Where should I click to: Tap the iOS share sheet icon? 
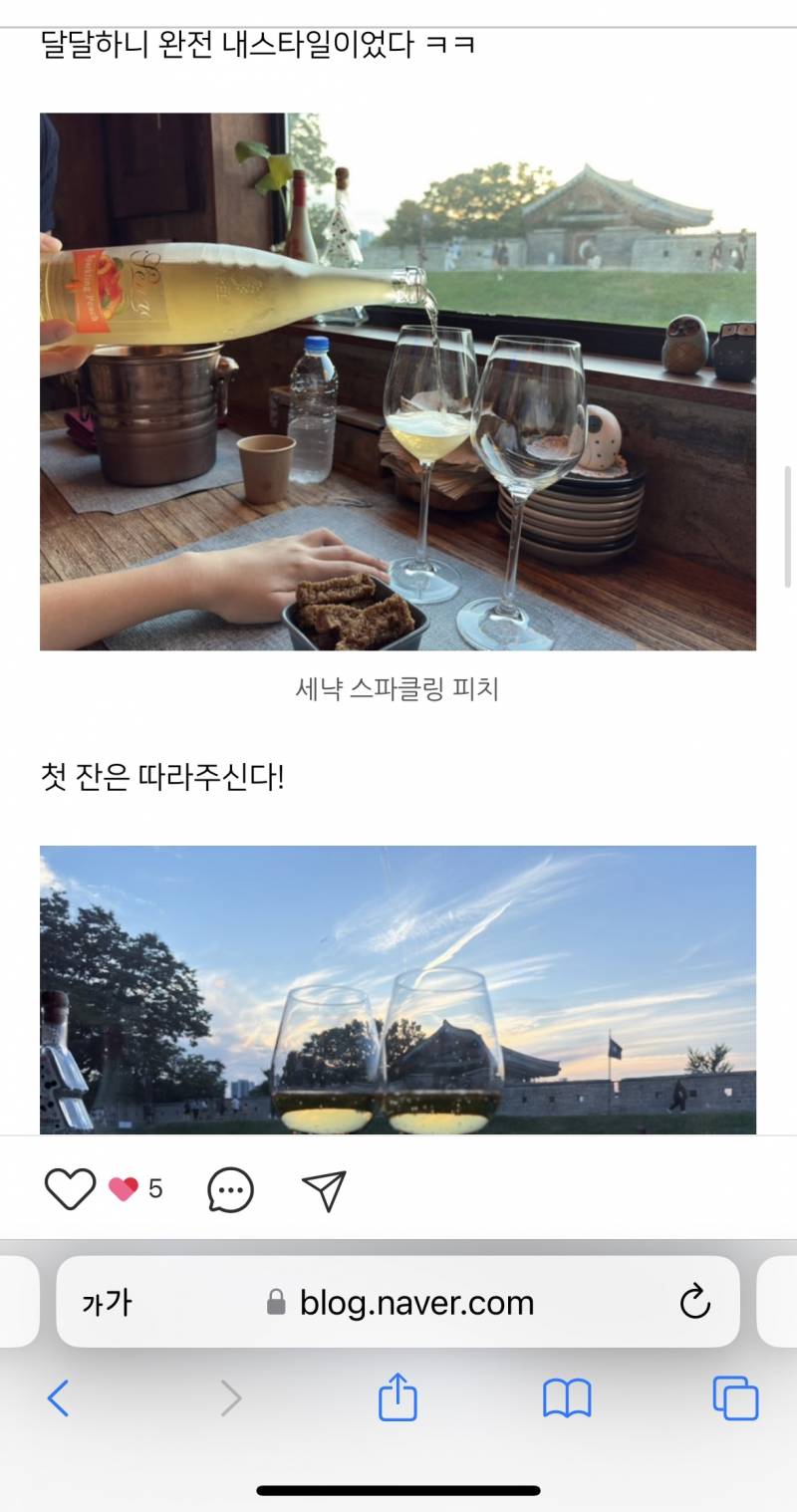(398, 1398)
